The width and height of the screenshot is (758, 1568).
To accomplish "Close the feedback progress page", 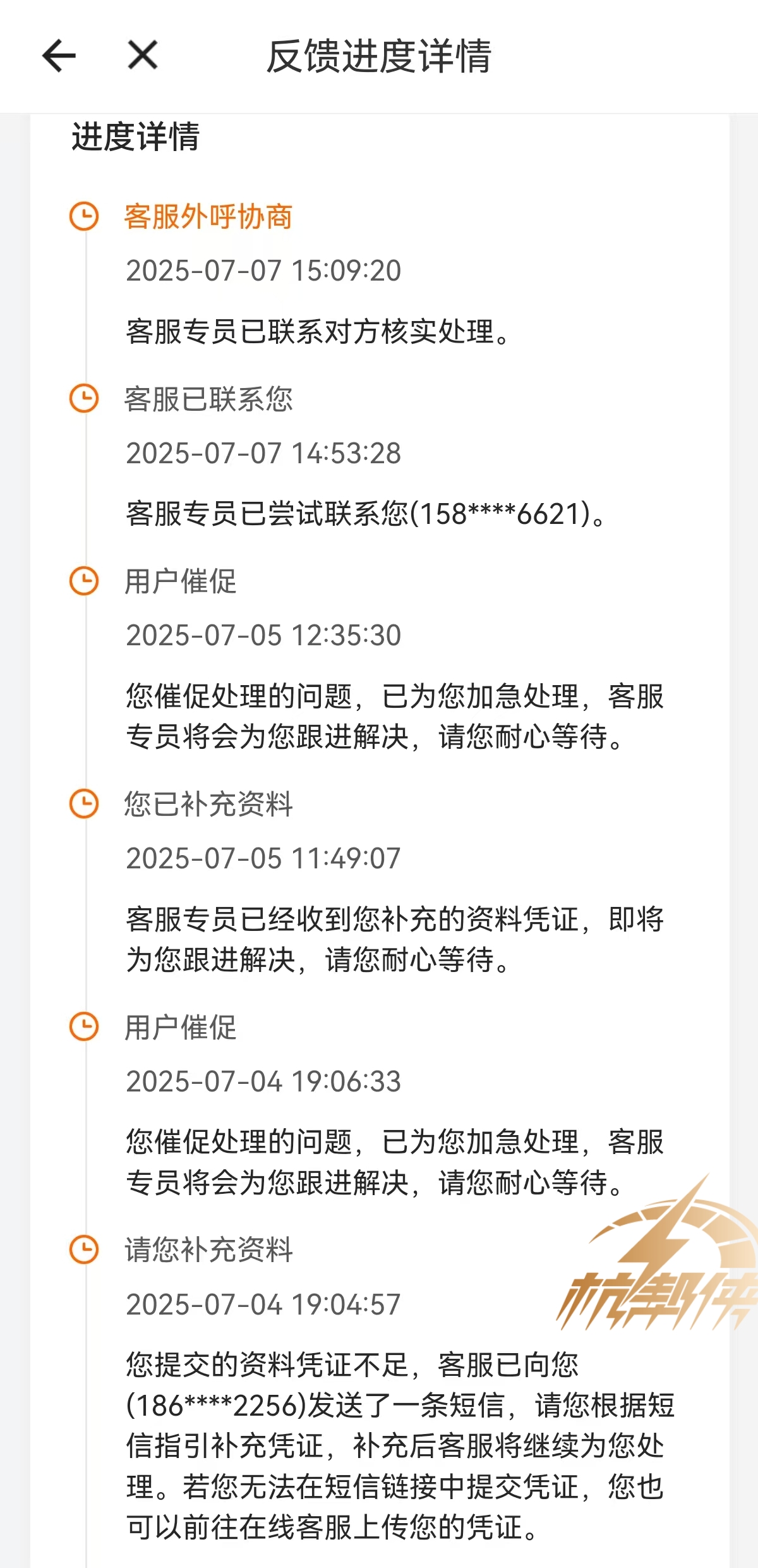I will click(143, 55).
